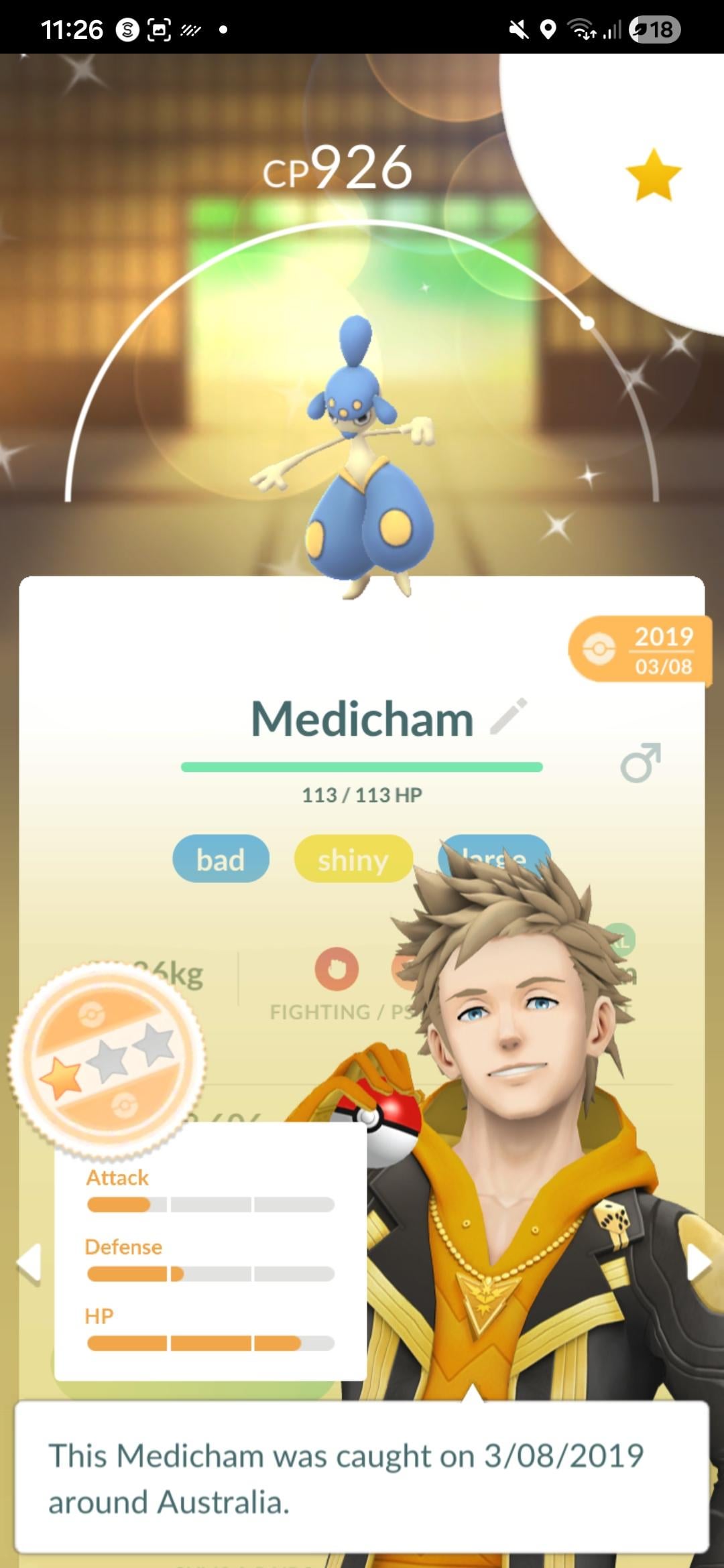Go to the previous Pokémon with left arrow

29,1264
